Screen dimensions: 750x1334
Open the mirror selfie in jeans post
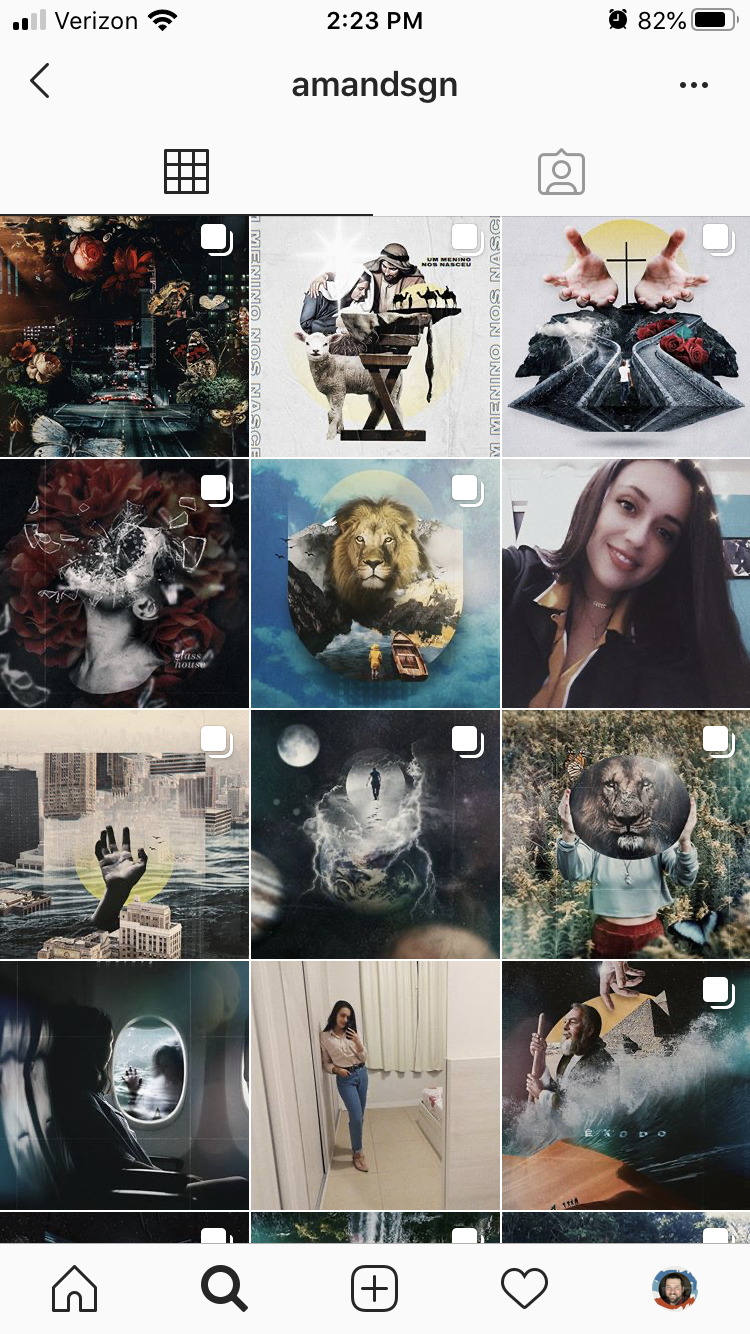coord(375,1086)
